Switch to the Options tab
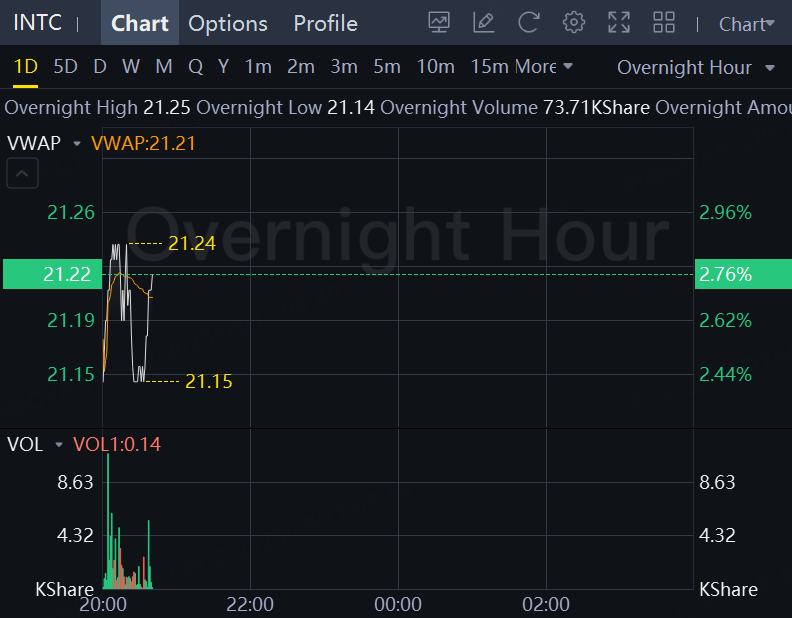Image resolution: width=792 pixels, height=618 pixels. [x=228, y=23]
